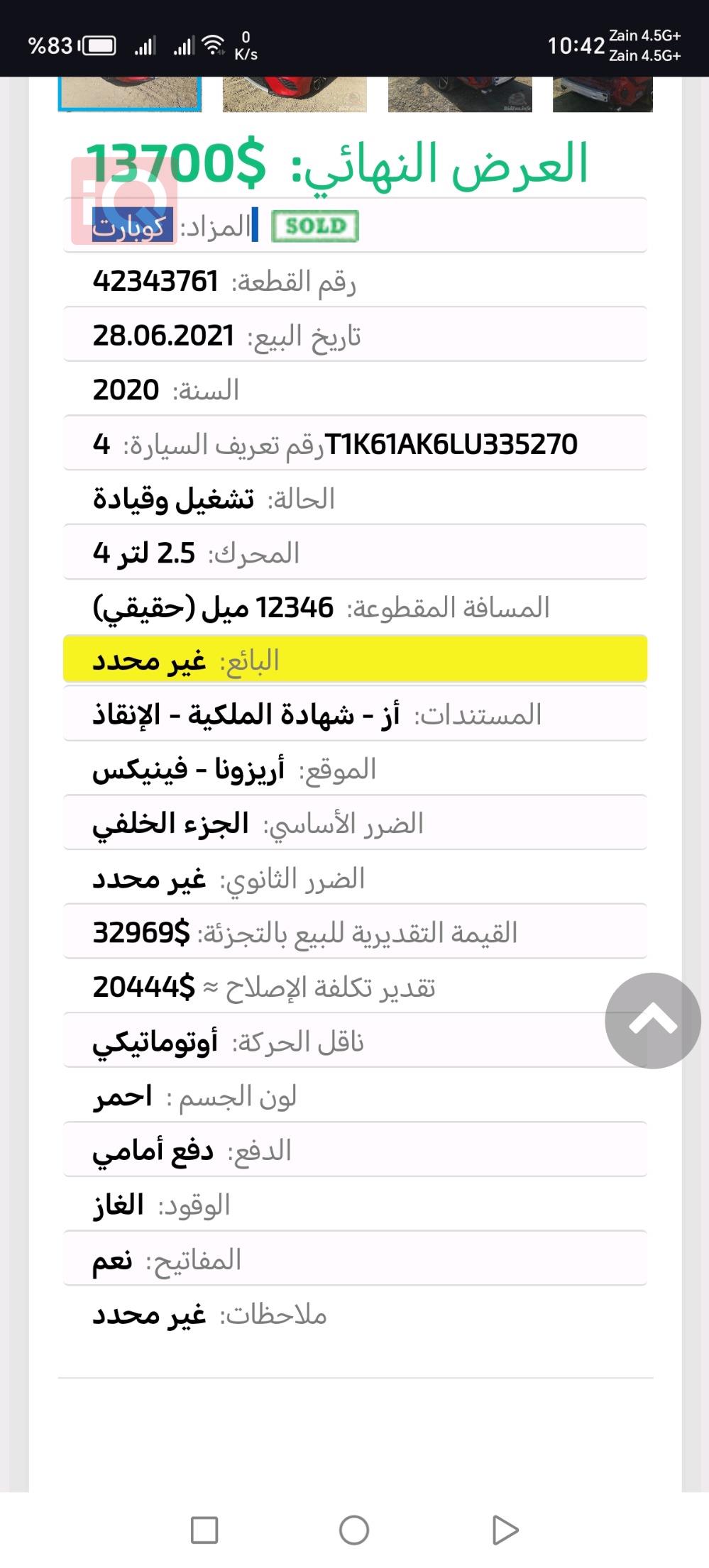709x1568 pixels.
Task: Tap the scroll-to-top arrow button
Action: [x=652, y=1020]
